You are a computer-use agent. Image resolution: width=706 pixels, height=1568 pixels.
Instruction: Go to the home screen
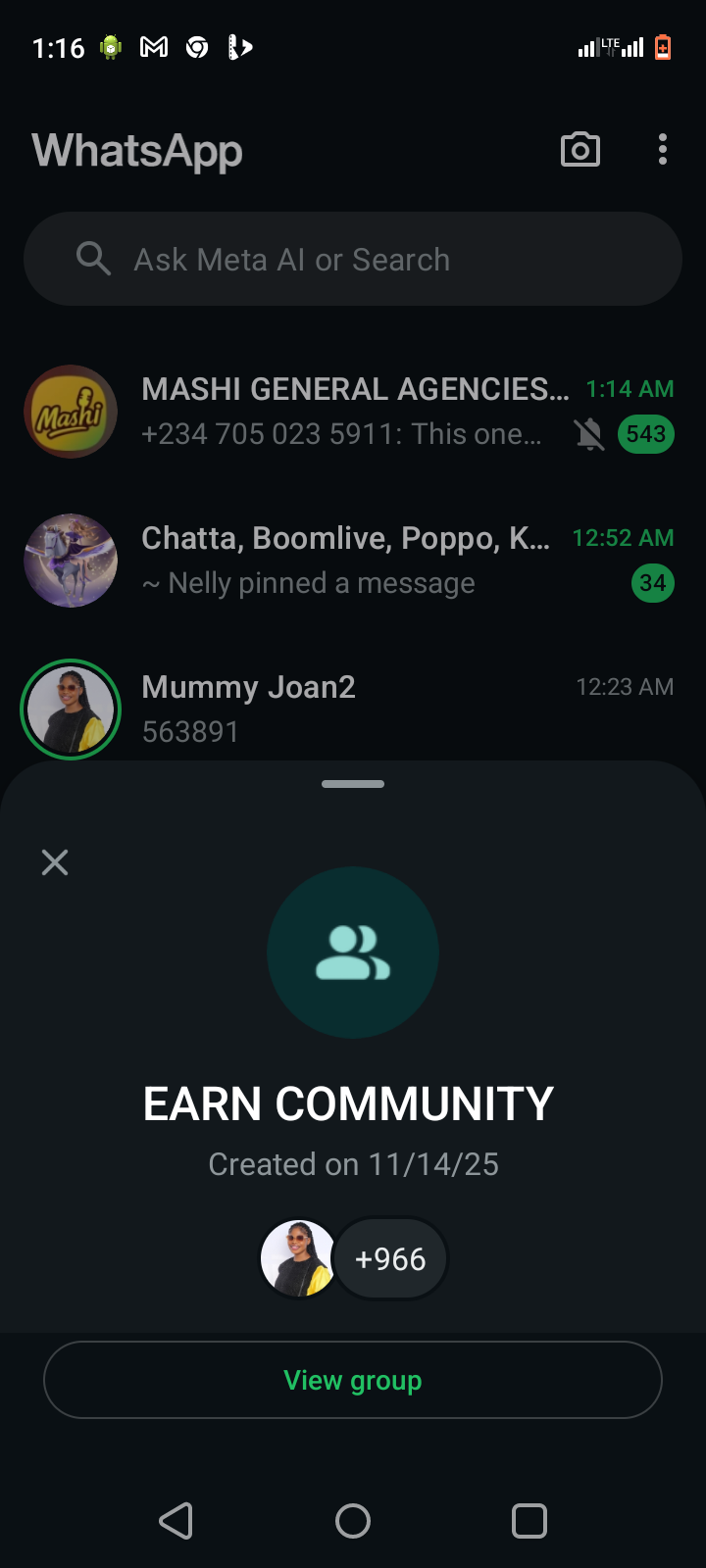pos(353,1521)
